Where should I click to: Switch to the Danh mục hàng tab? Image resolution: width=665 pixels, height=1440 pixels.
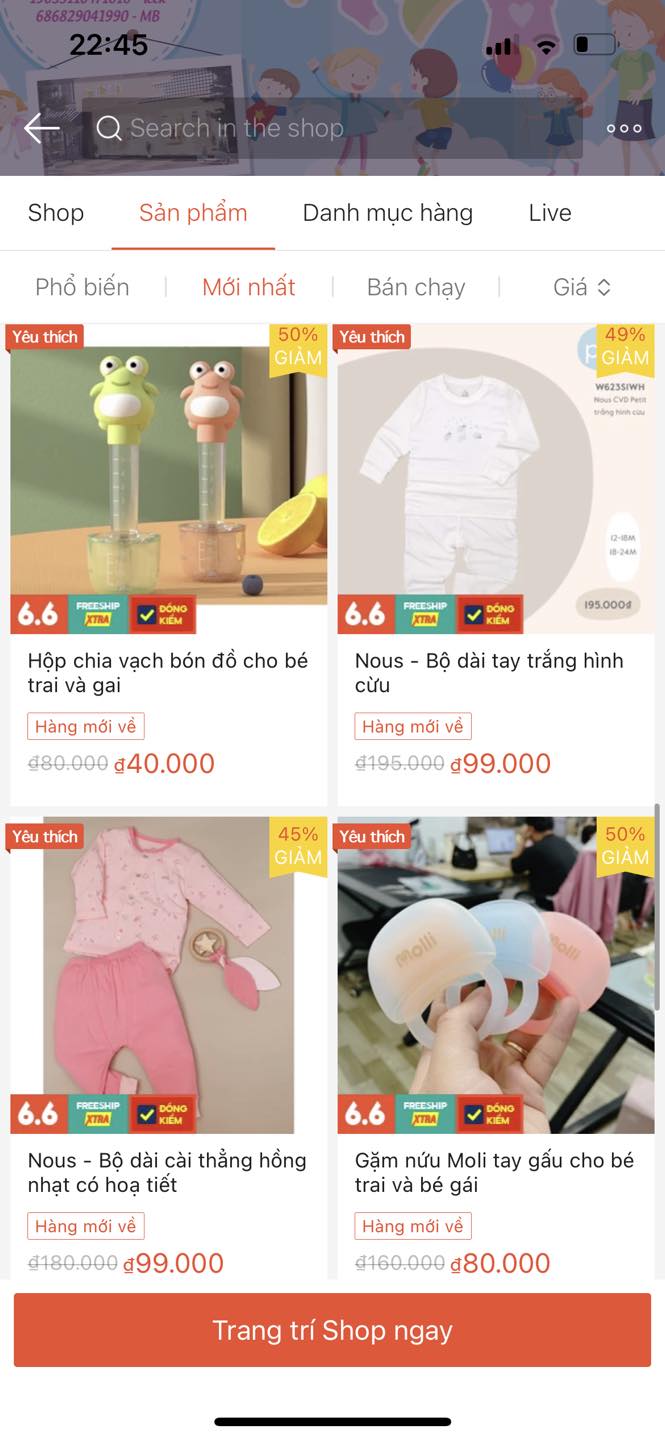[x=388, y=213]
